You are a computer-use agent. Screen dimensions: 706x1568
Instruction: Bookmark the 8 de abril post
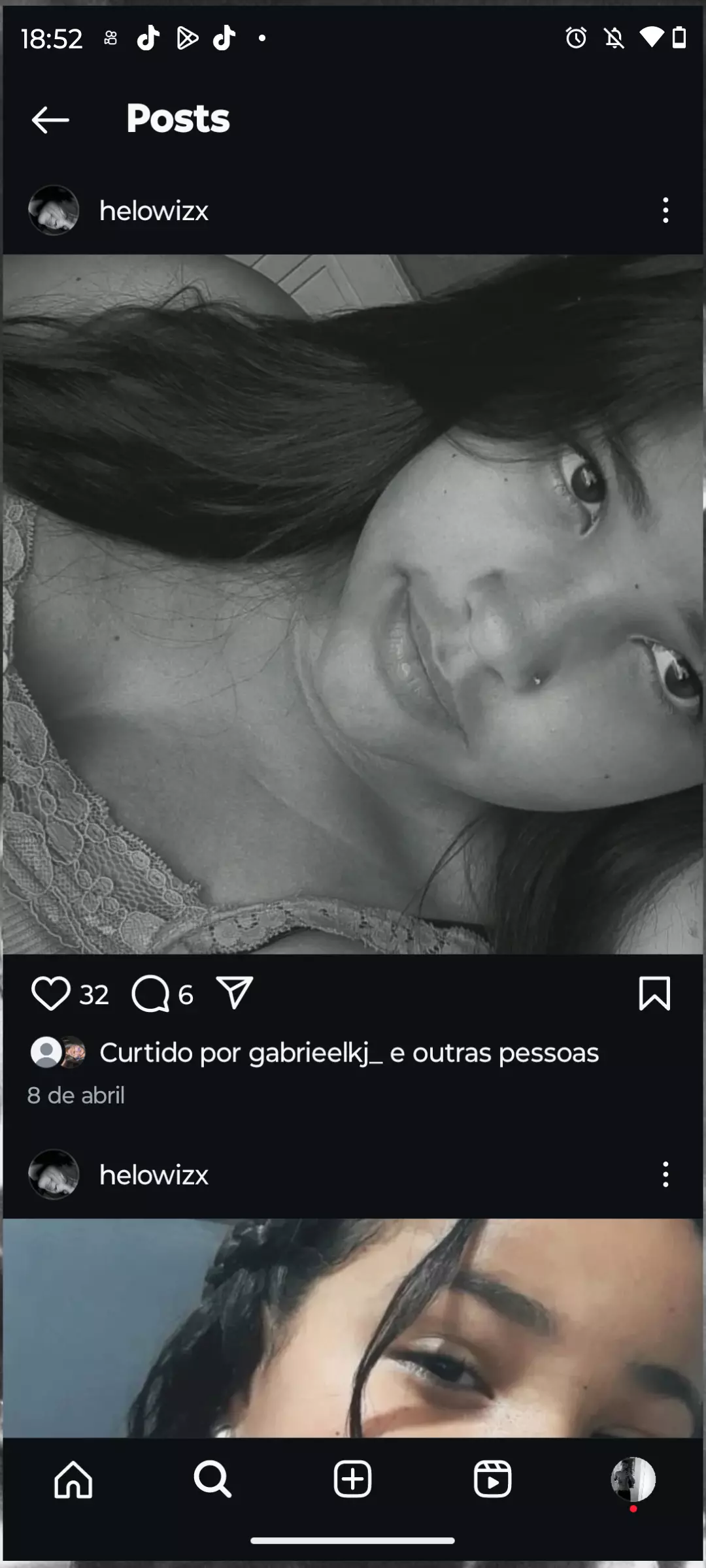point(654,993)
